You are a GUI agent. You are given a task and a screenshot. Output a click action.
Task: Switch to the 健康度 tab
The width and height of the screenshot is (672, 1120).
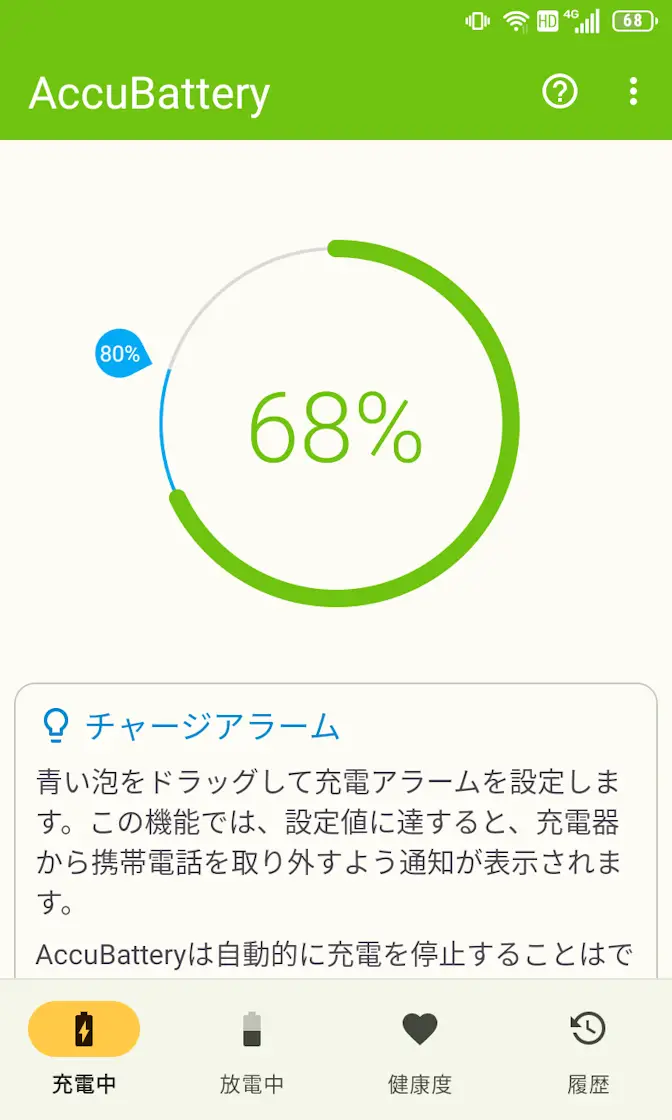tap(420, 1048)
